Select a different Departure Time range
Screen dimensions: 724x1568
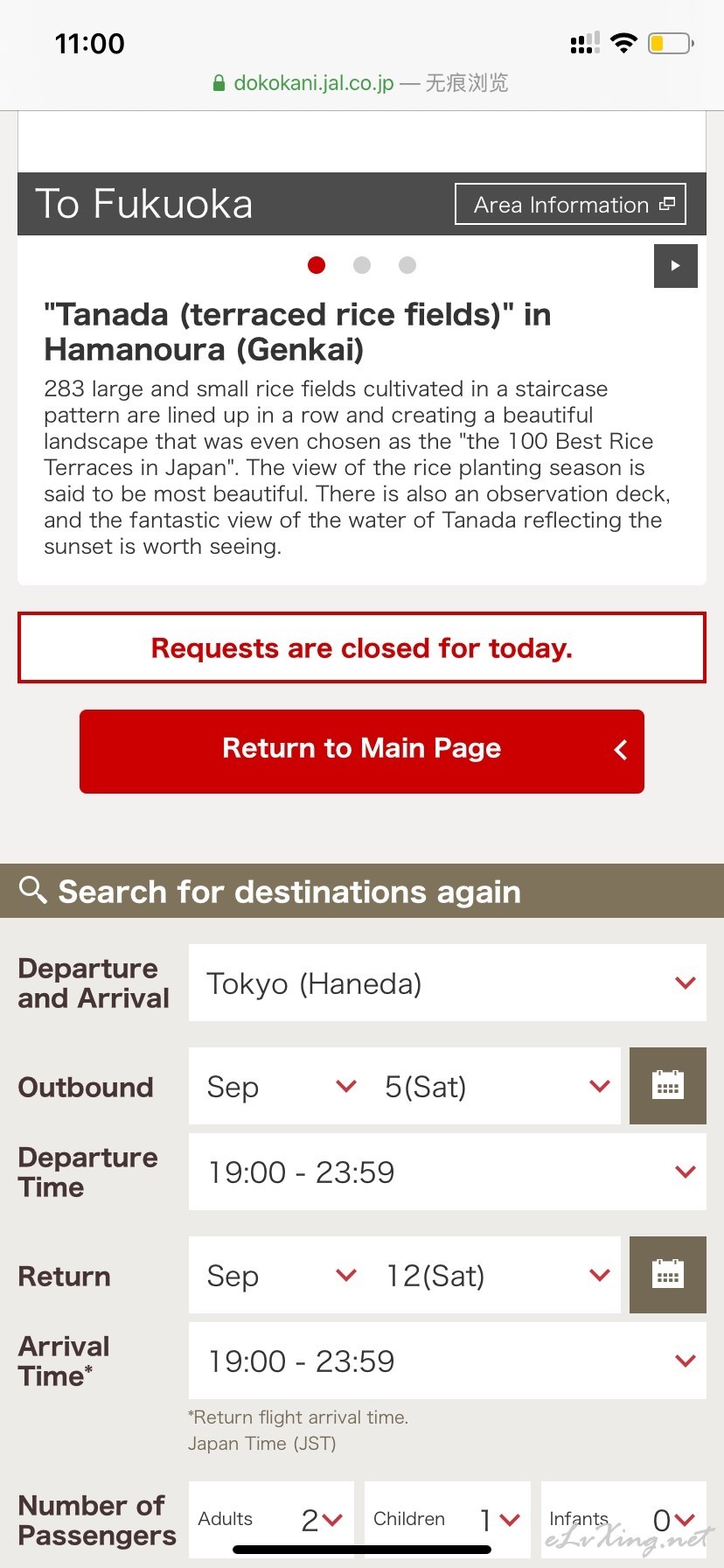(448, 1172)
